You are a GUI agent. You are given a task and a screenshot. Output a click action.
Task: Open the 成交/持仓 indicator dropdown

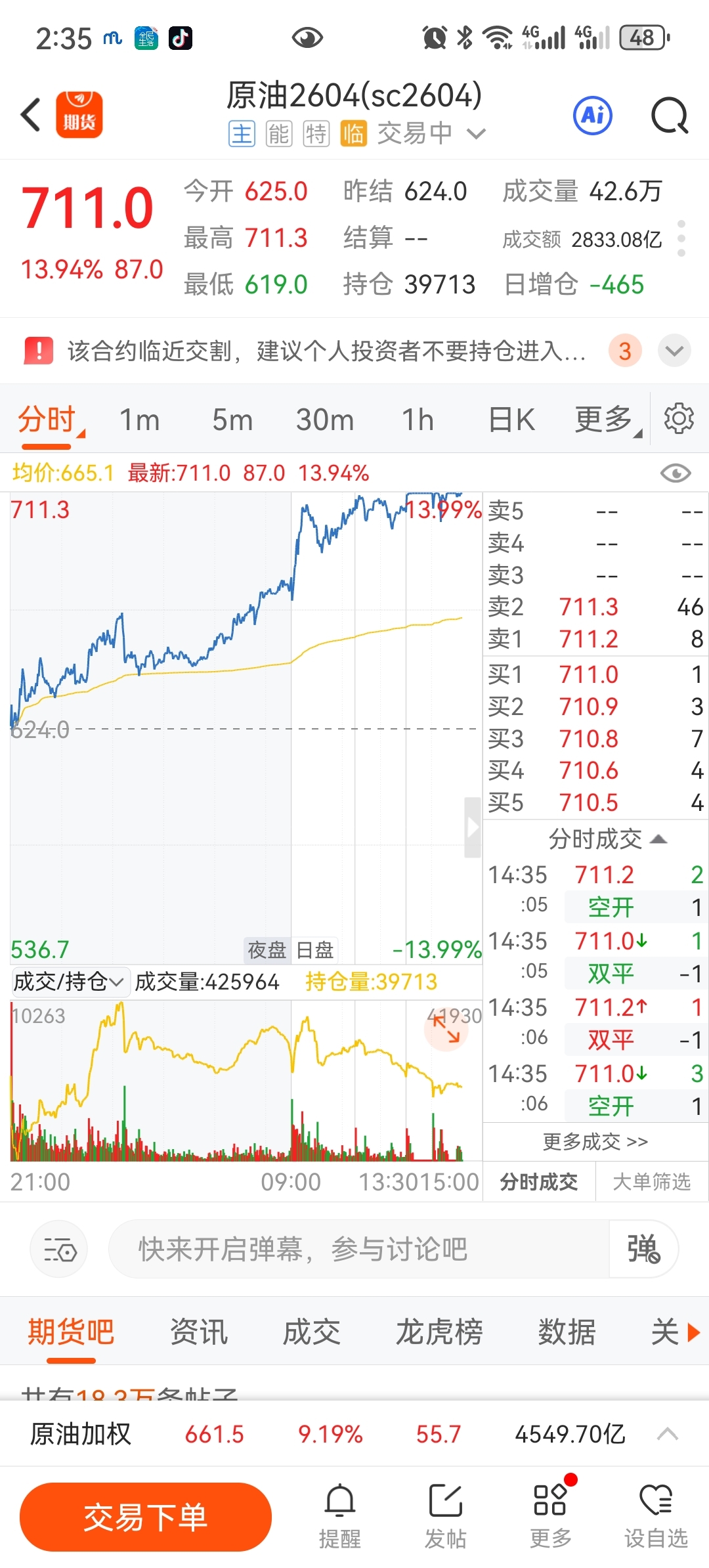[68, 982]
